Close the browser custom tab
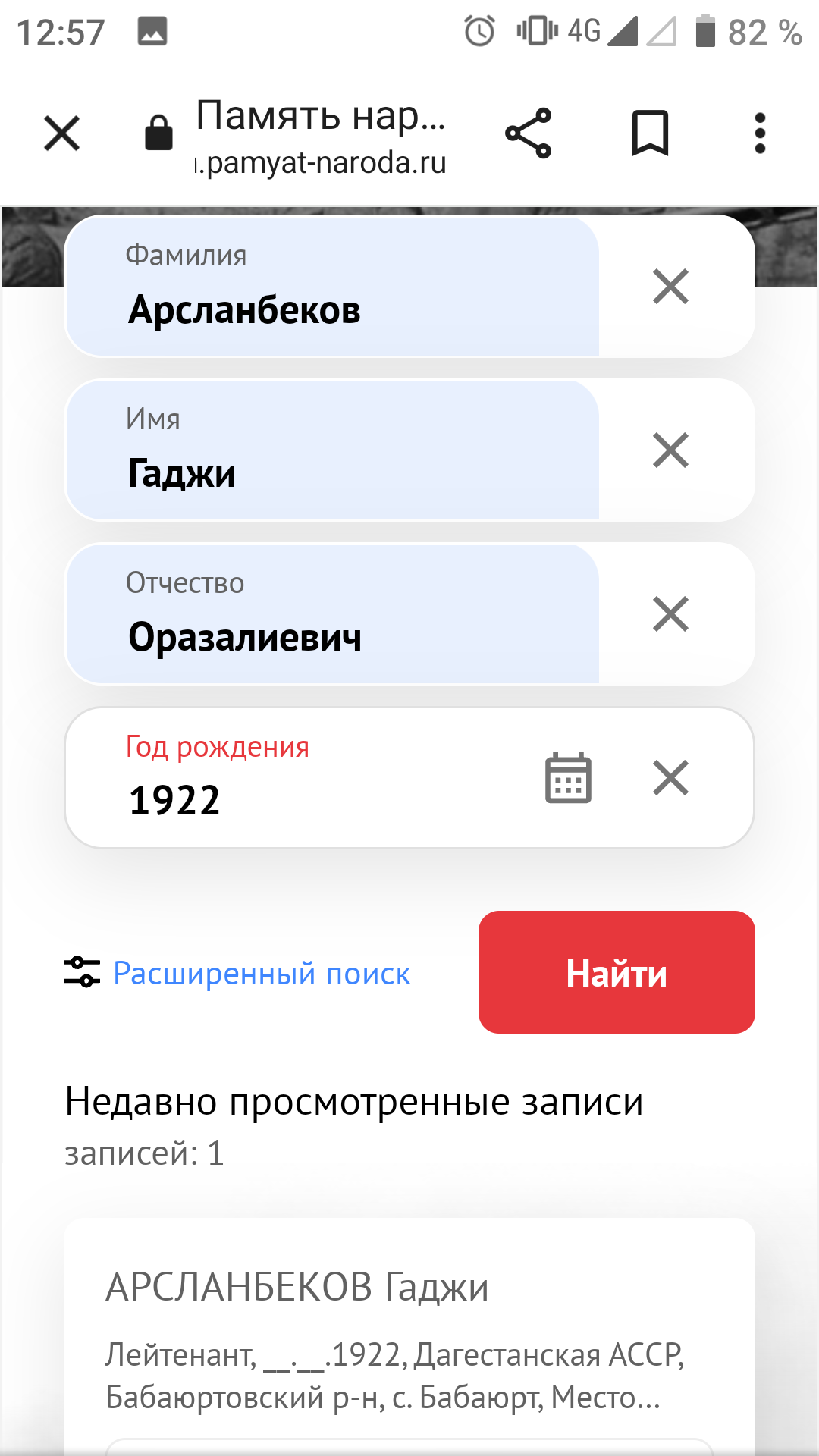The height and width of the screenshot is (1456, 819). [x=61, y=134]
